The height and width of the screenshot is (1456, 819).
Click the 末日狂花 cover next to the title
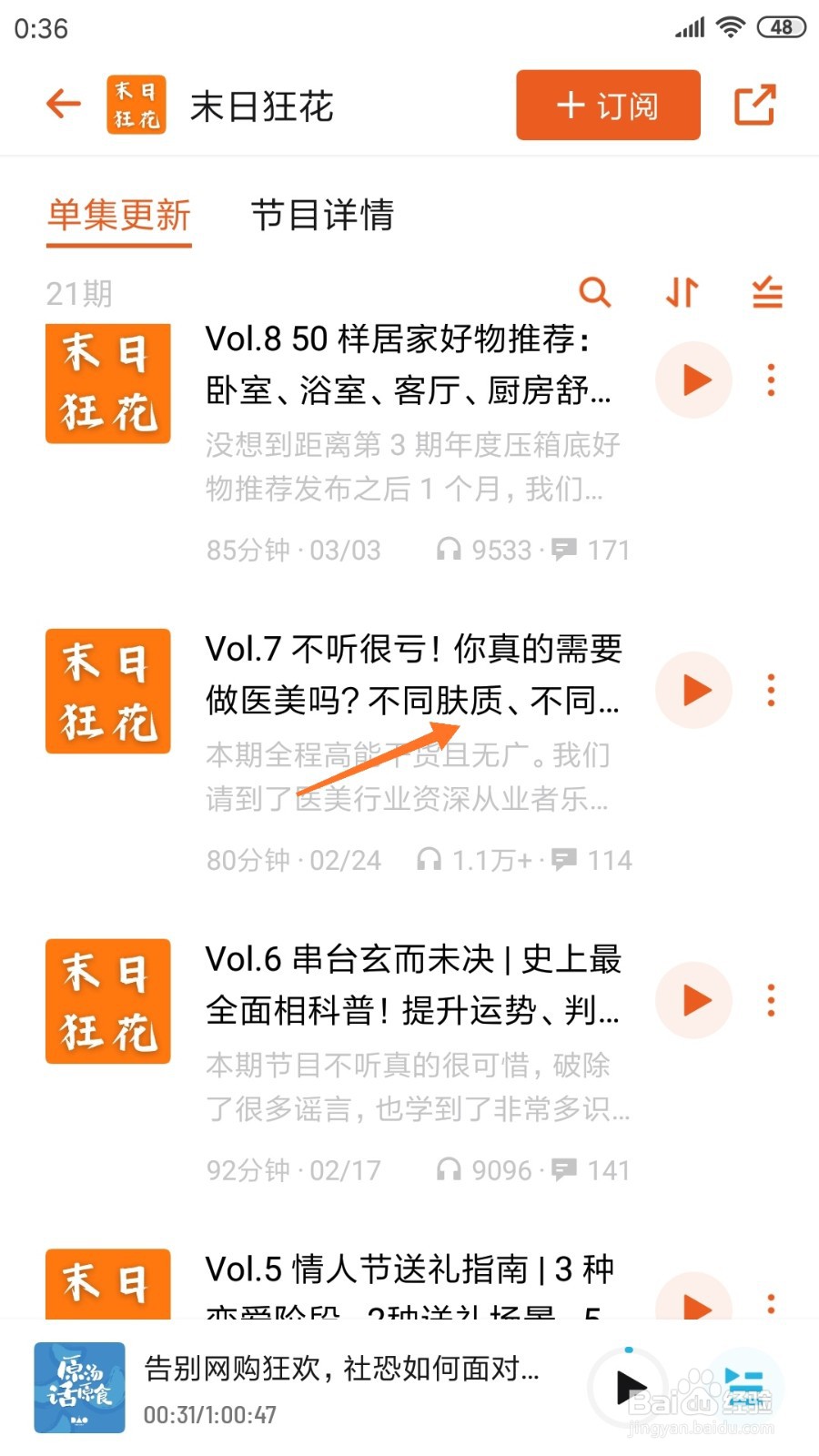click(136, 104)
